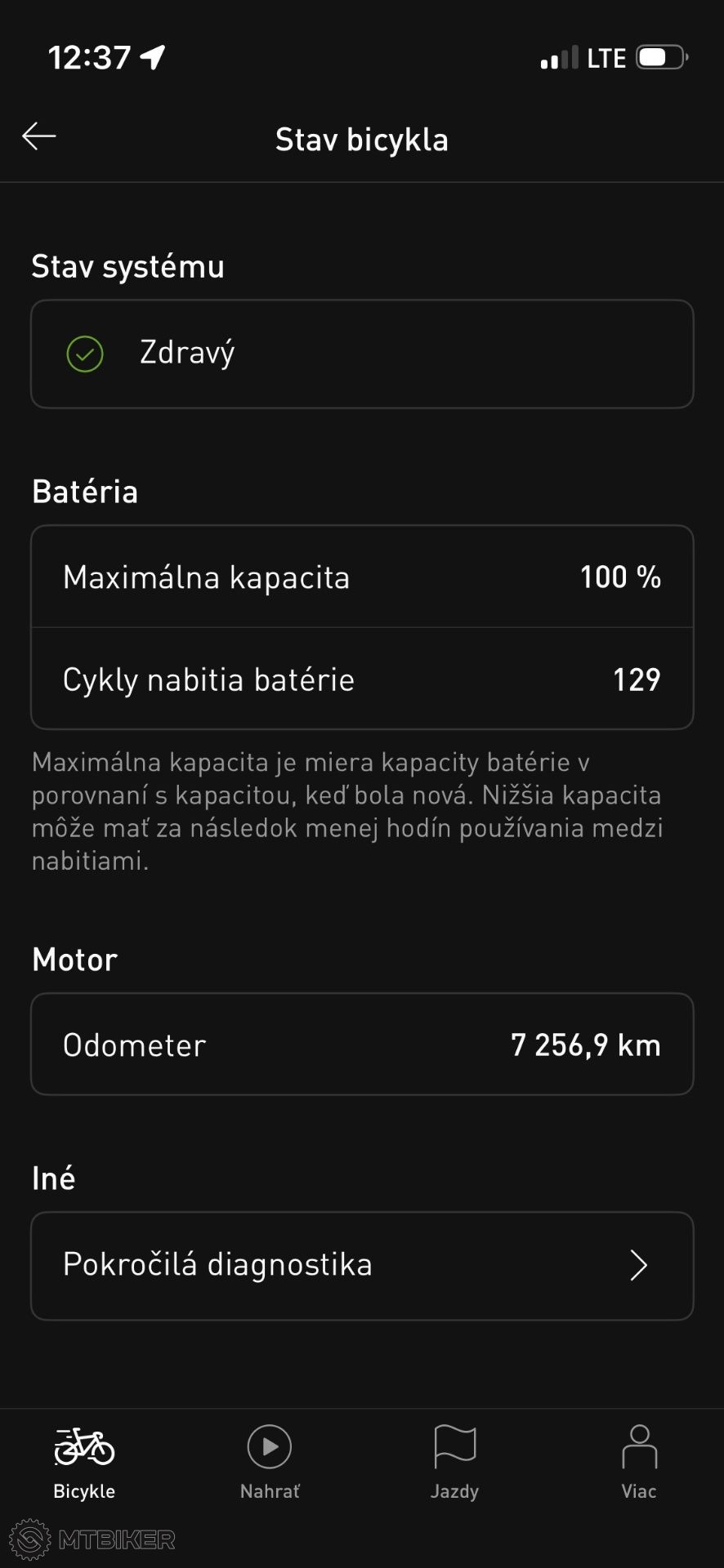Switch to the Nahrať tab
This screenshot has width=724, height=1568.
coord(270,1462)
